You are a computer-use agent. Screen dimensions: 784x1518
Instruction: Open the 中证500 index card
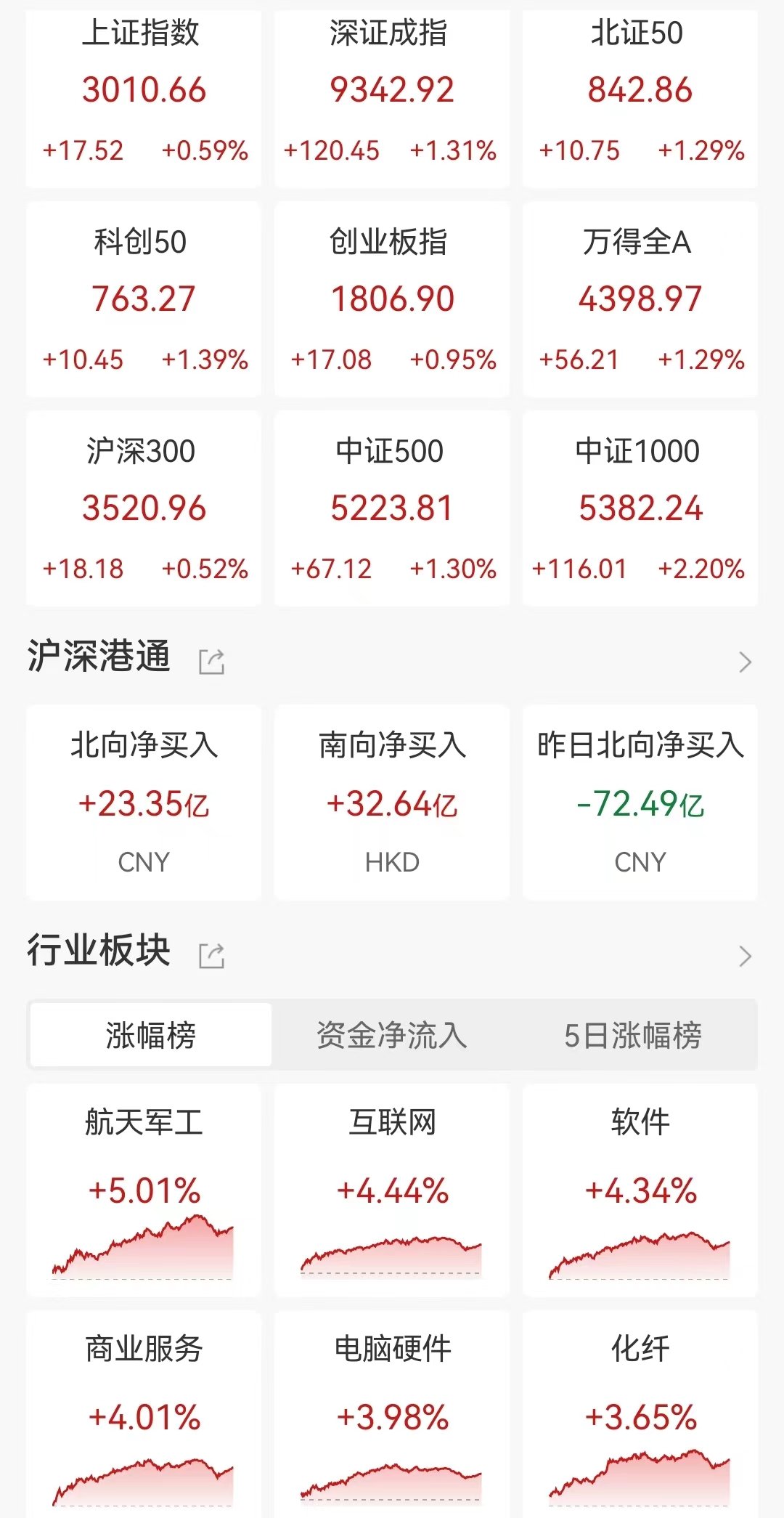click(392, 508)
